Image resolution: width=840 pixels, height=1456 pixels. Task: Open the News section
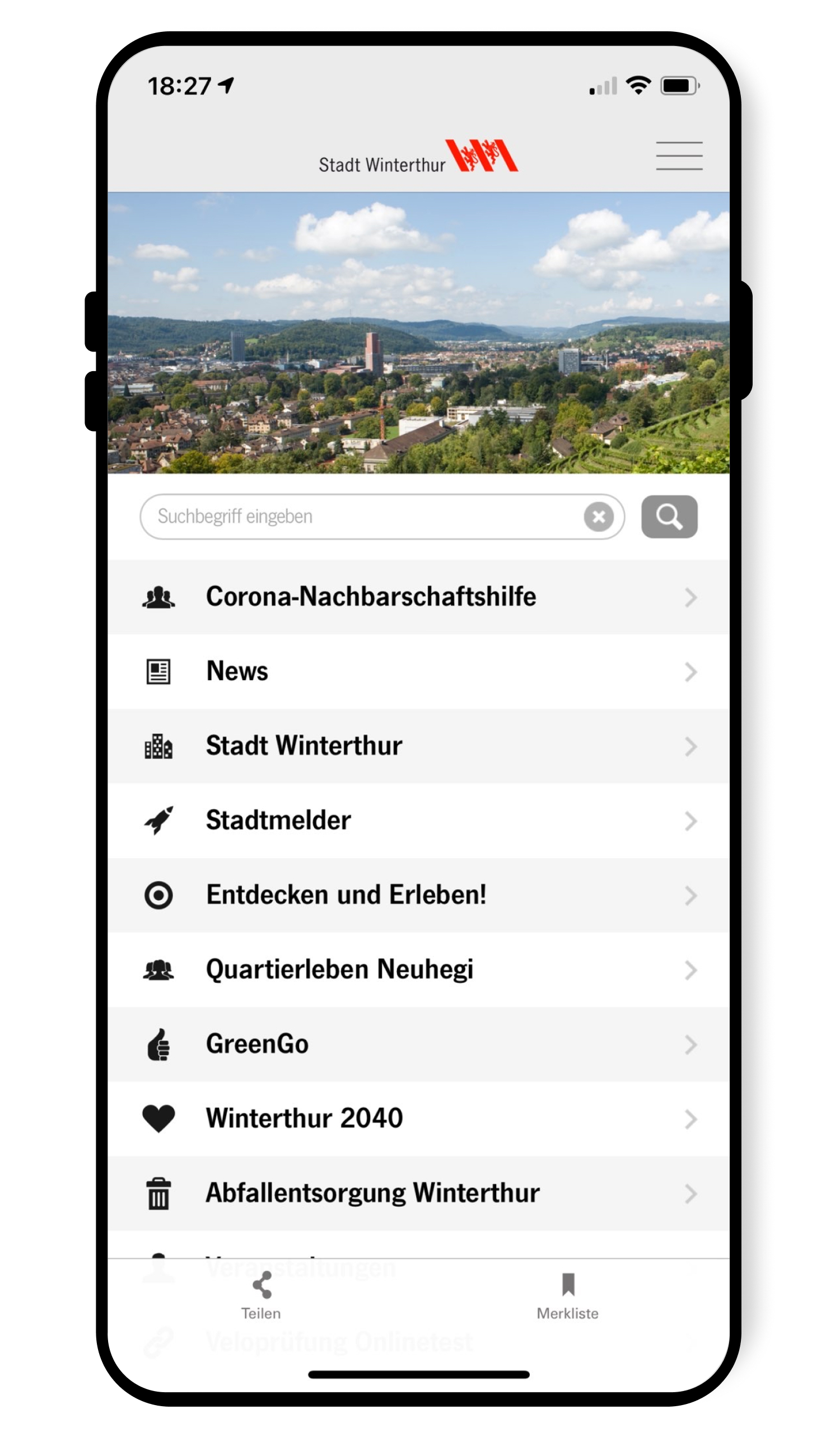[418, 672]
